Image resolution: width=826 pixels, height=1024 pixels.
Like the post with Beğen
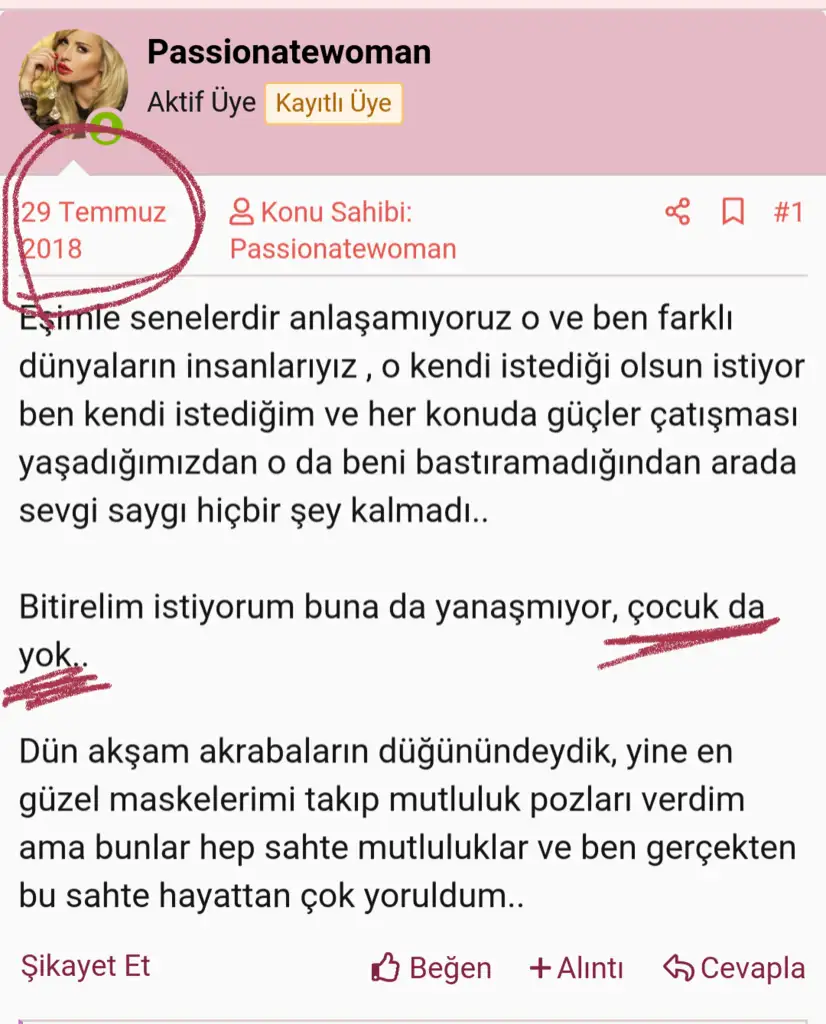[x=431, y=968]
